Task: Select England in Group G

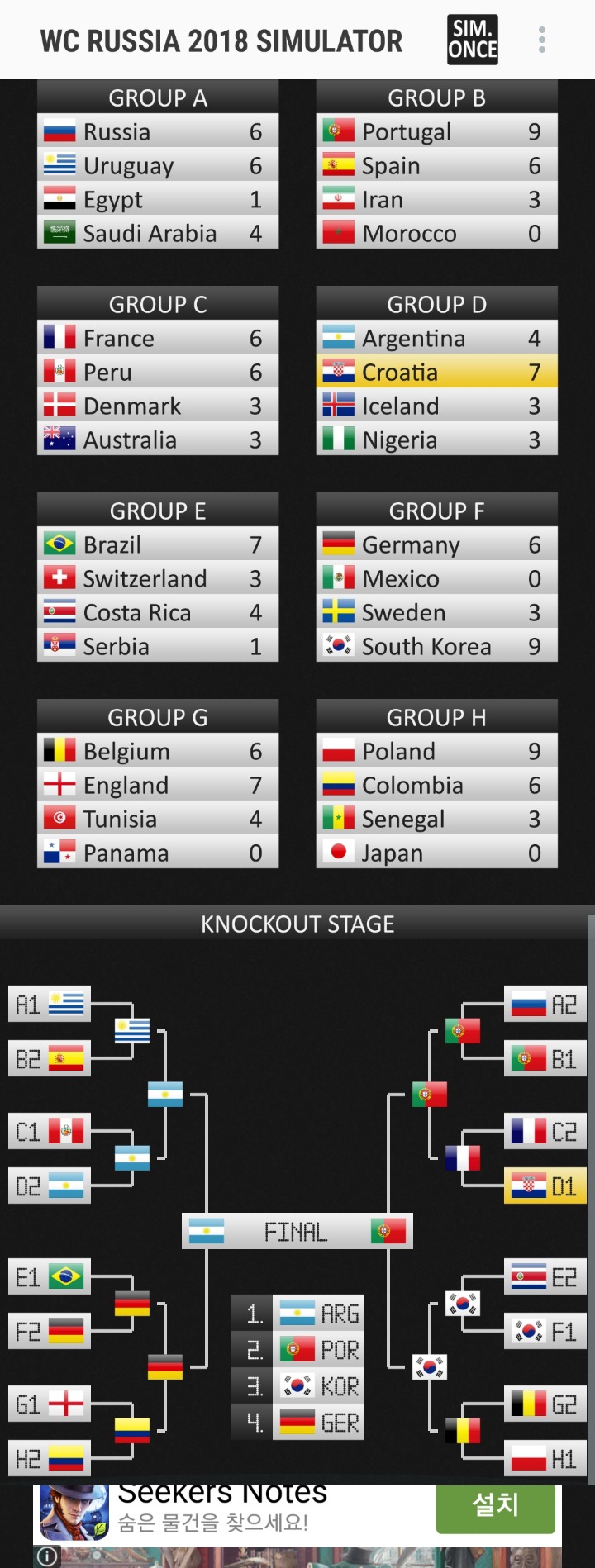Action: [157, 786]
